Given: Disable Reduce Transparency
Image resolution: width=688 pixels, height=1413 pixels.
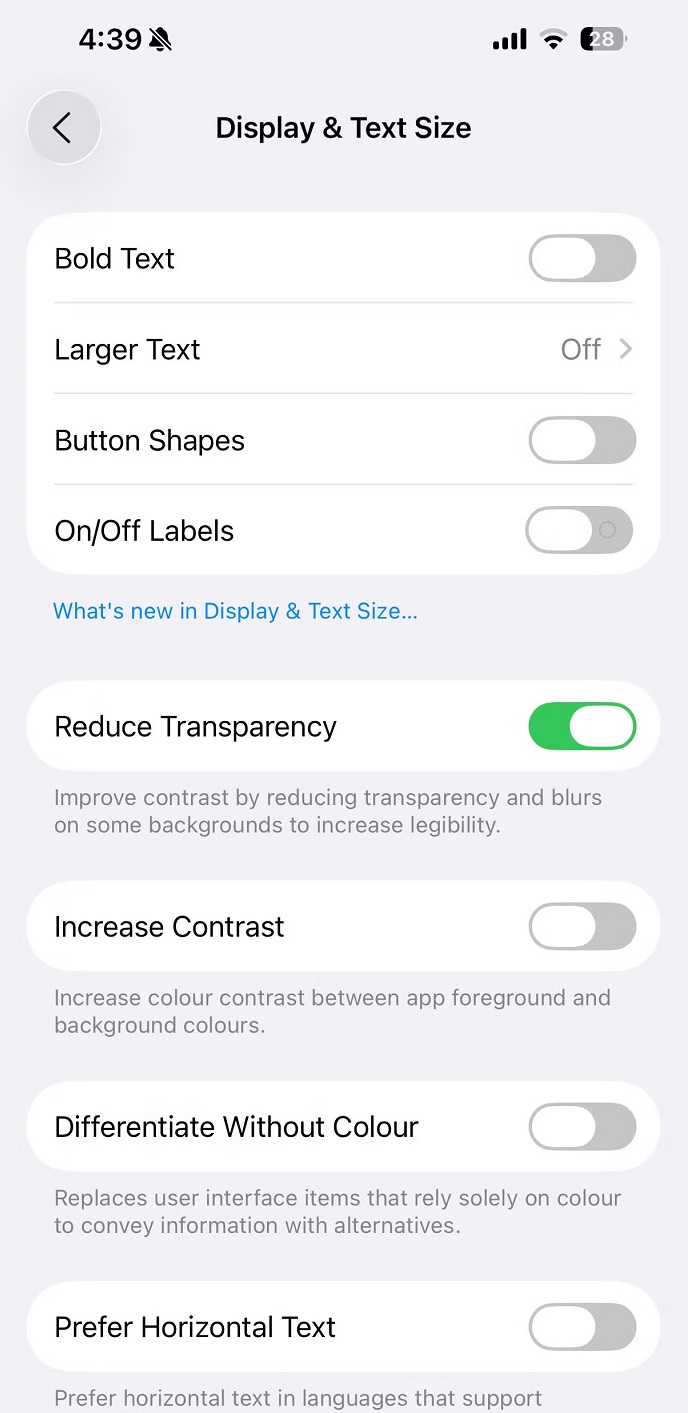Looking at the screenshot, I should click(582, 727).
